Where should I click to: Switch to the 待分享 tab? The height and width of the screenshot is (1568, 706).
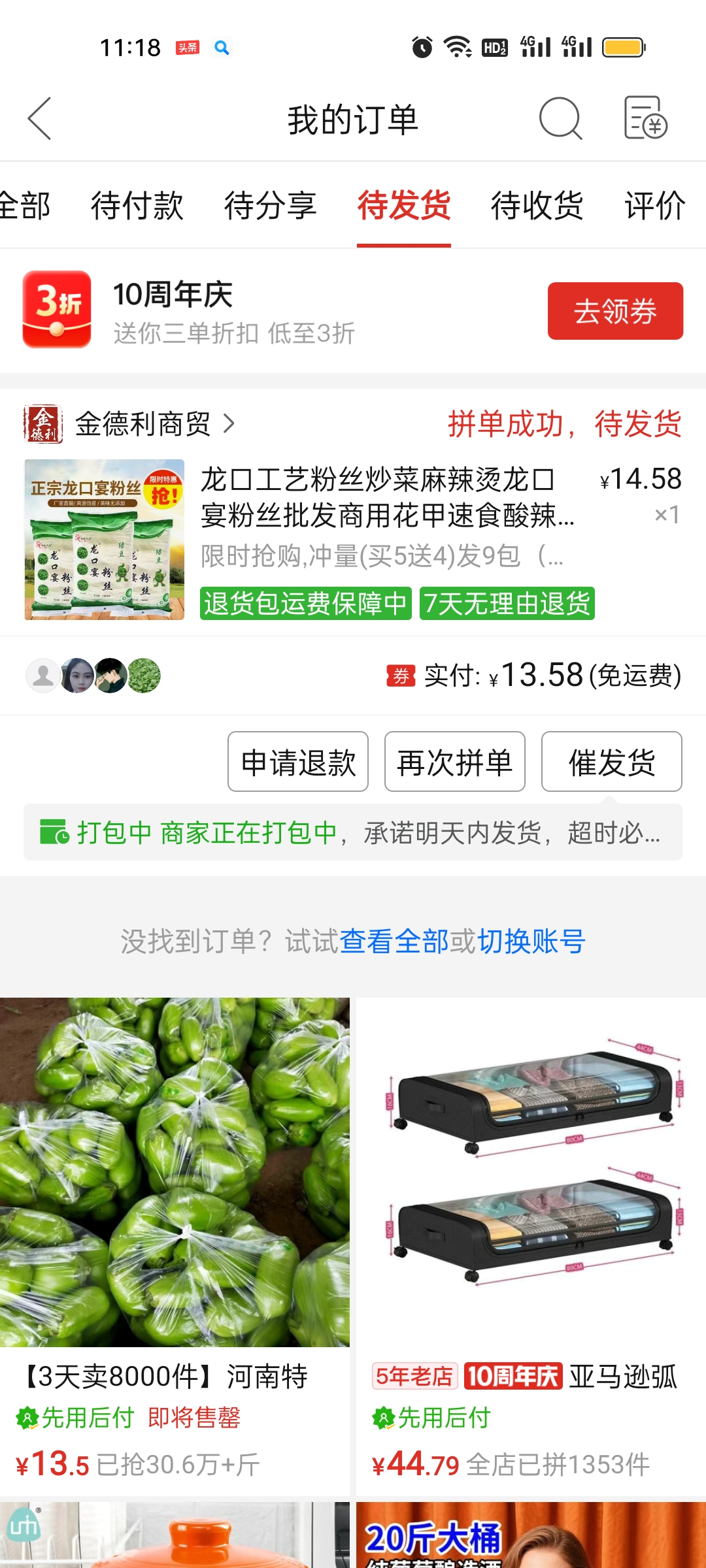point(270,206)
